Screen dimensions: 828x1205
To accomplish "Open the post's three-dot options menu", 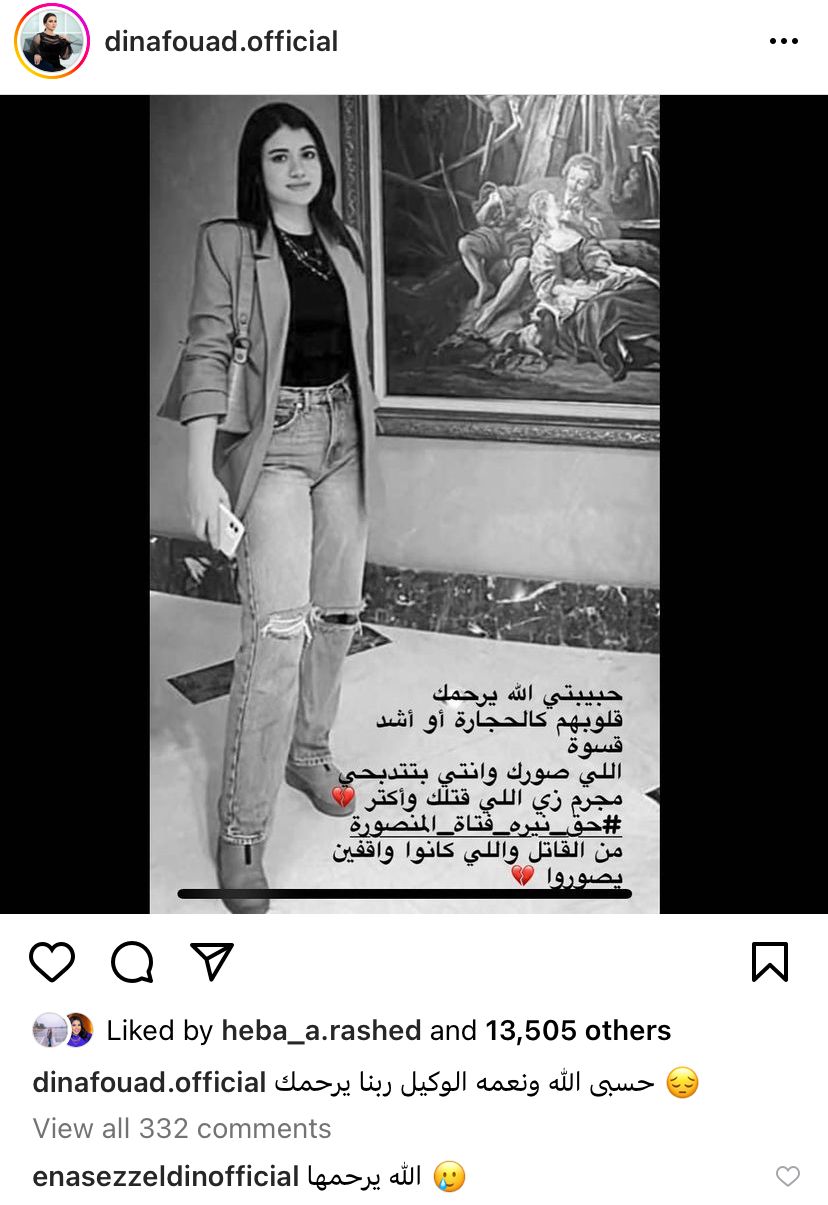I will pyautogui.click(x=785, y=42).
